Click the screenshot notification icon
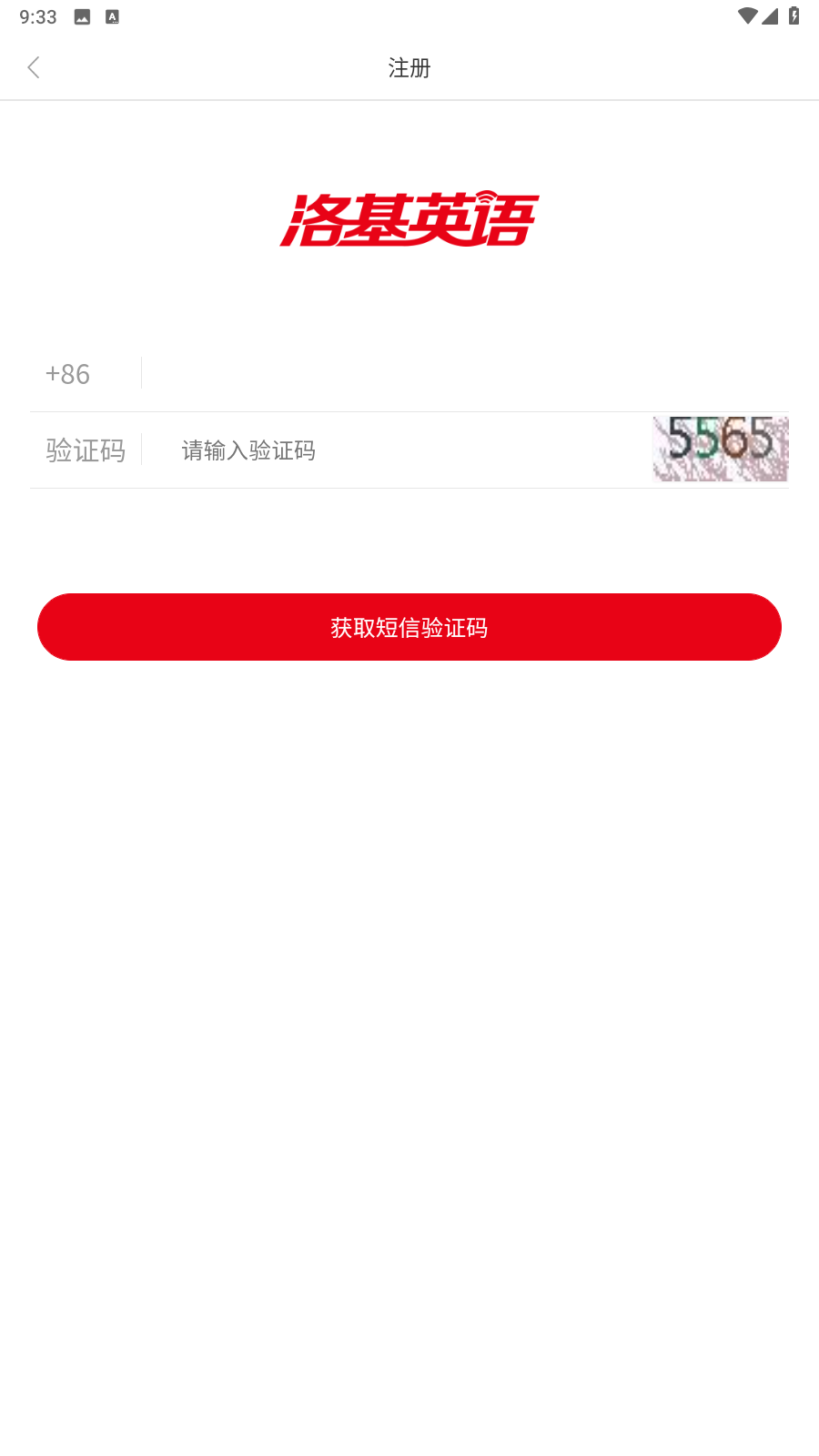The image size is (819, 1456). pos(81,15)
